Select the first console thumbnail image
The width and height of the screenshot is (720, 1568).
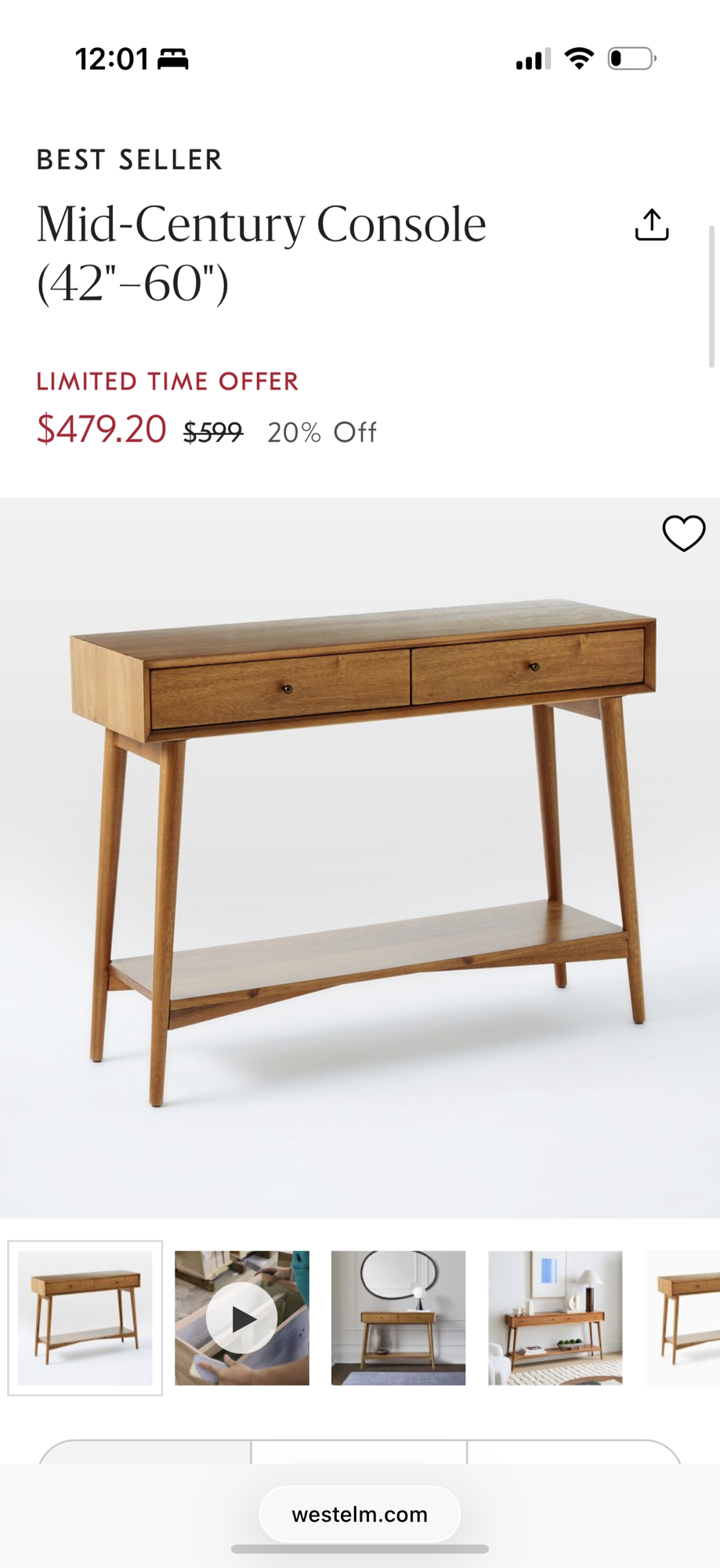tap(85, 1318)
